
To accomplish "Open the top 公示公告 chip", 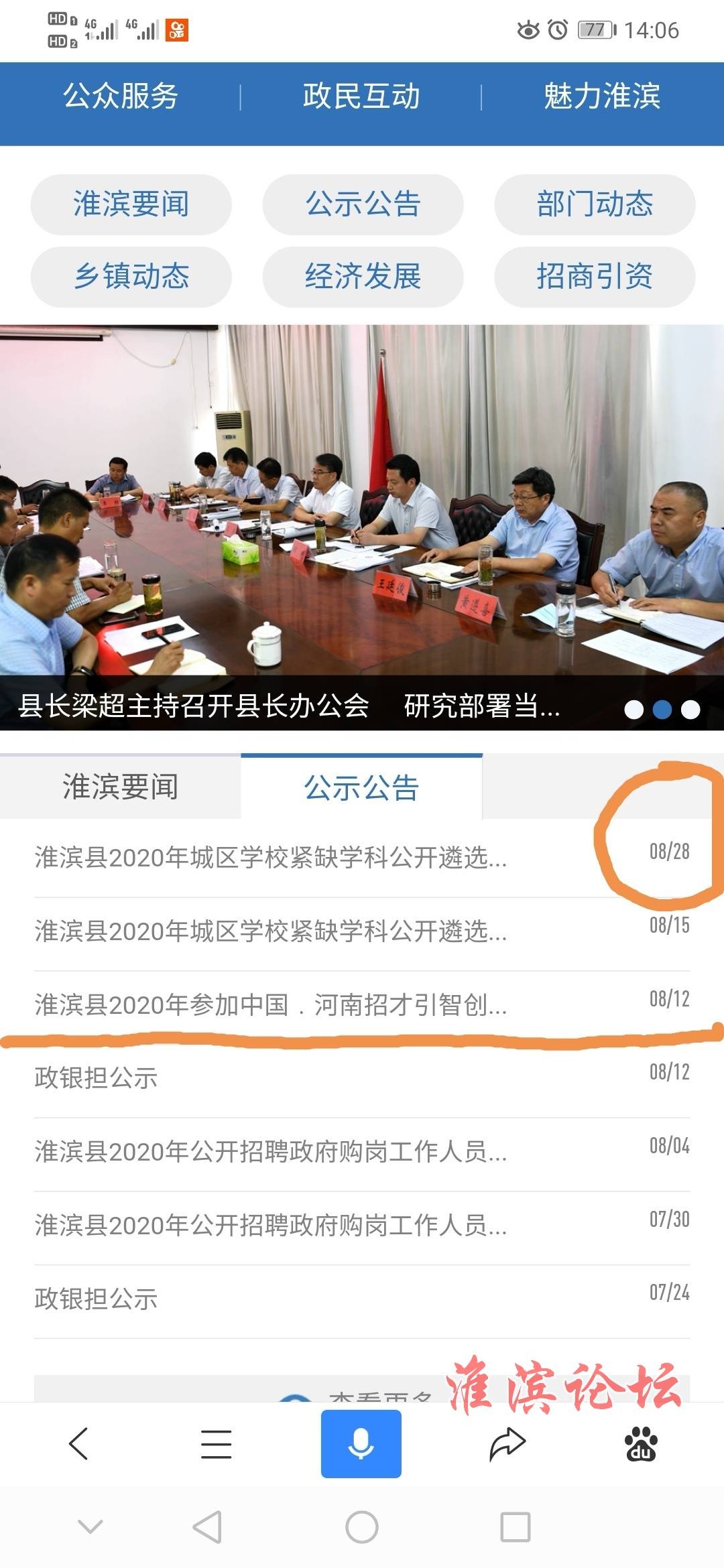I will [x=363, y=204].
